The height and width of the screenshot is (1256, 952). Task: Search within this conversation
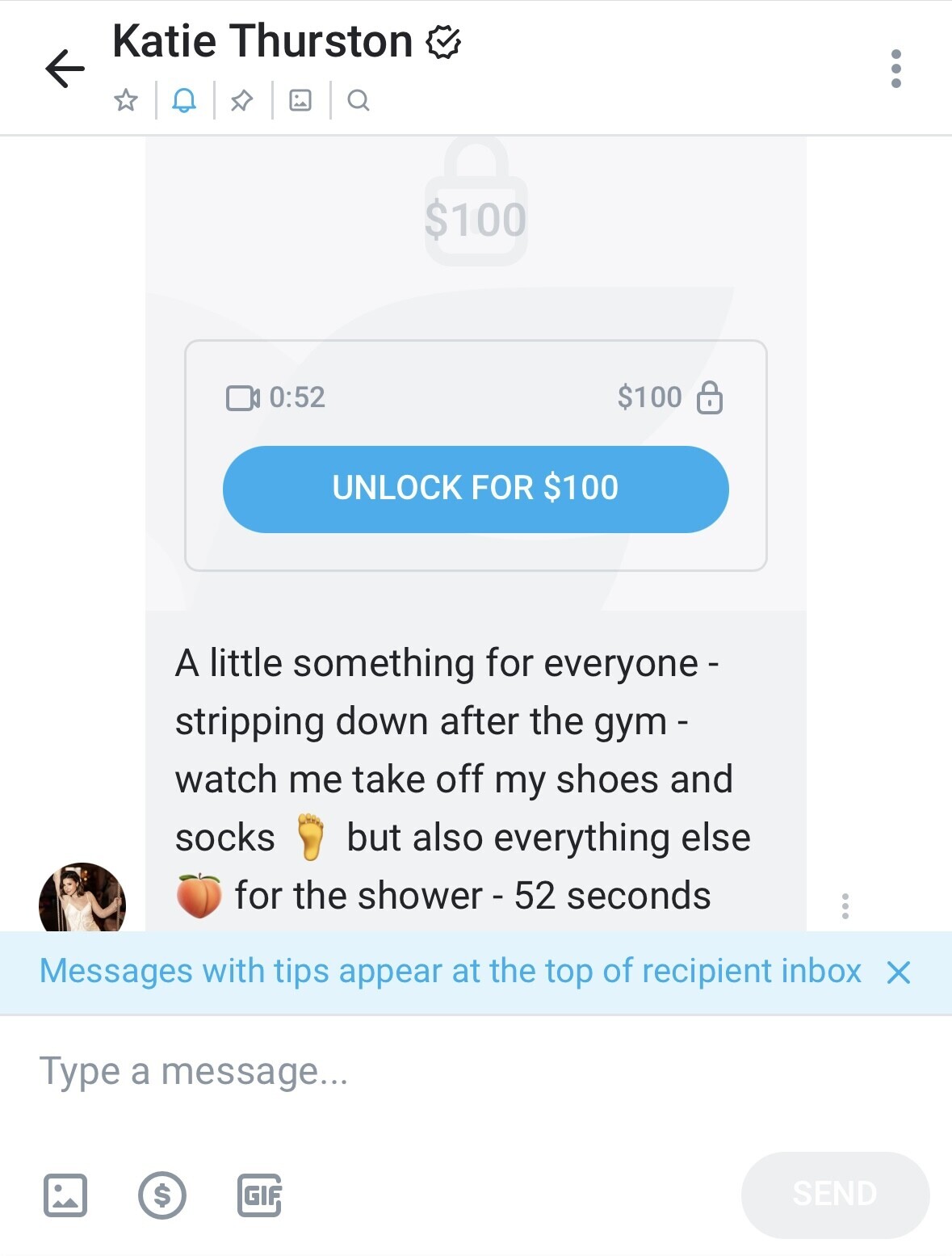tap(359, 101)
